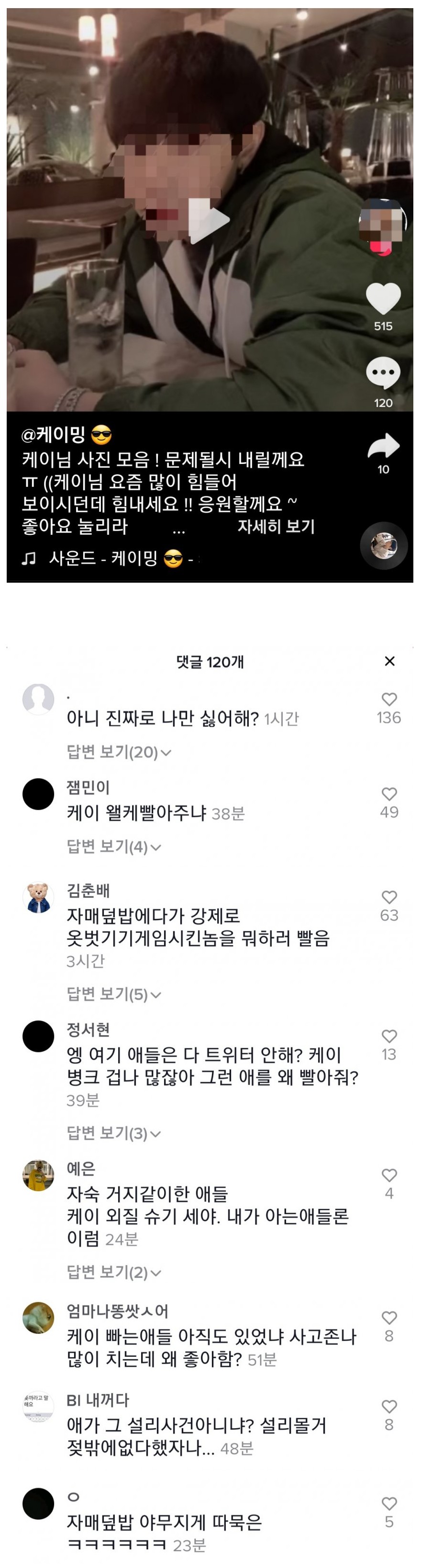Image resolution: width=421 pixels, height=1568 pixels.
Task: Open the comments bubble showing 120
Action: point(383,374)
